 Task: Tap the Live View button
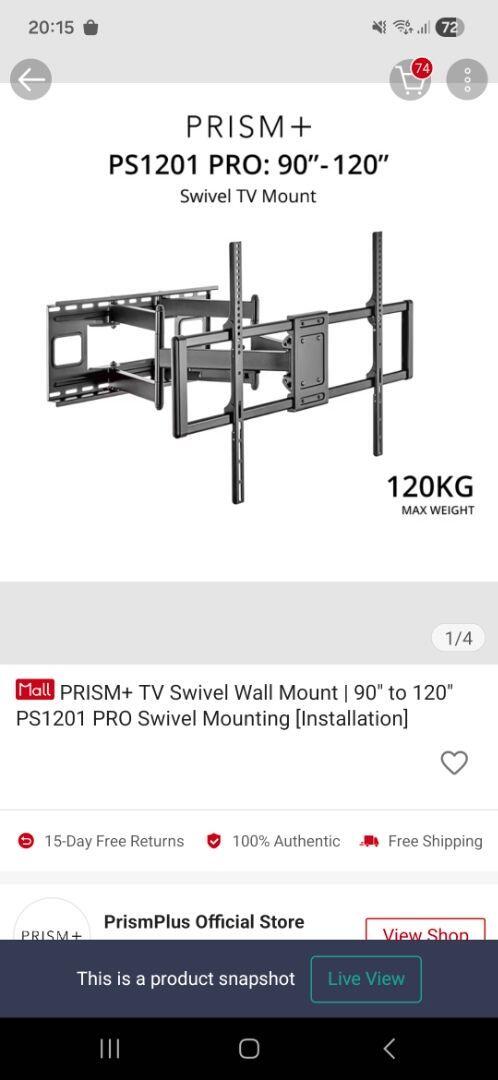(x=366, y=979)
